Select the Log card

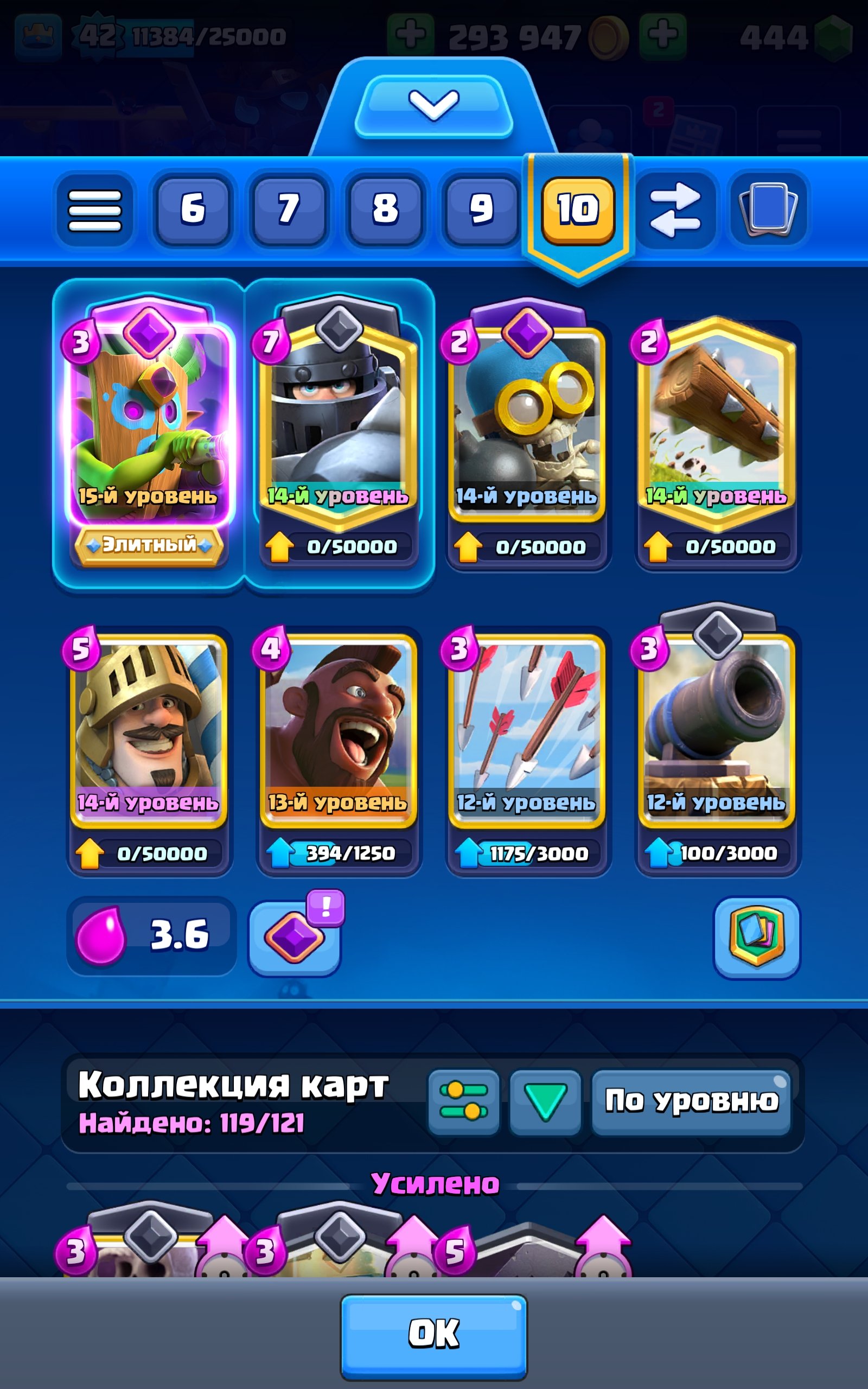point(717,425)
